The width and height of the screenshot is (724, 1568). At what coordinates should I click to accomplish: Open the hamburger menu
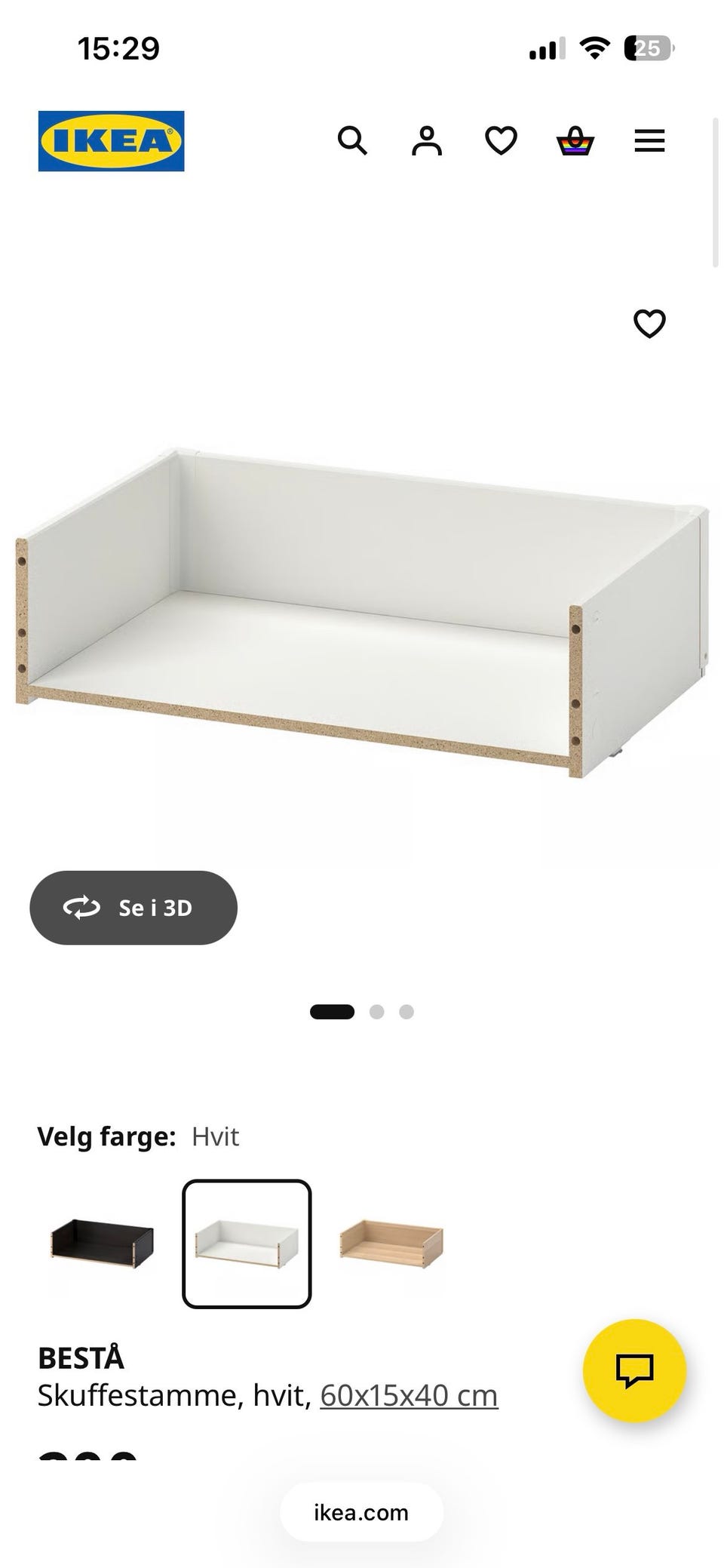pos(649,140)
